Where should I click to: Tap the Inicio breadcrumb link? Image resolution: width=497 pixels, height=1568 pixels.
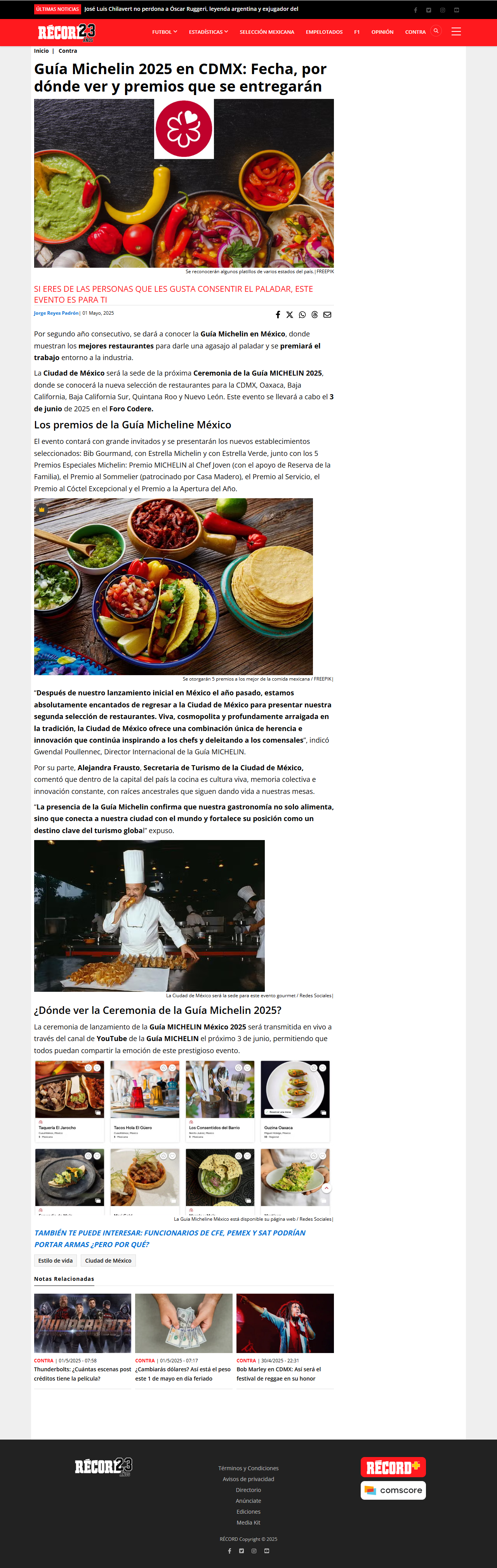pyautogui.click(x=42, y=51)
